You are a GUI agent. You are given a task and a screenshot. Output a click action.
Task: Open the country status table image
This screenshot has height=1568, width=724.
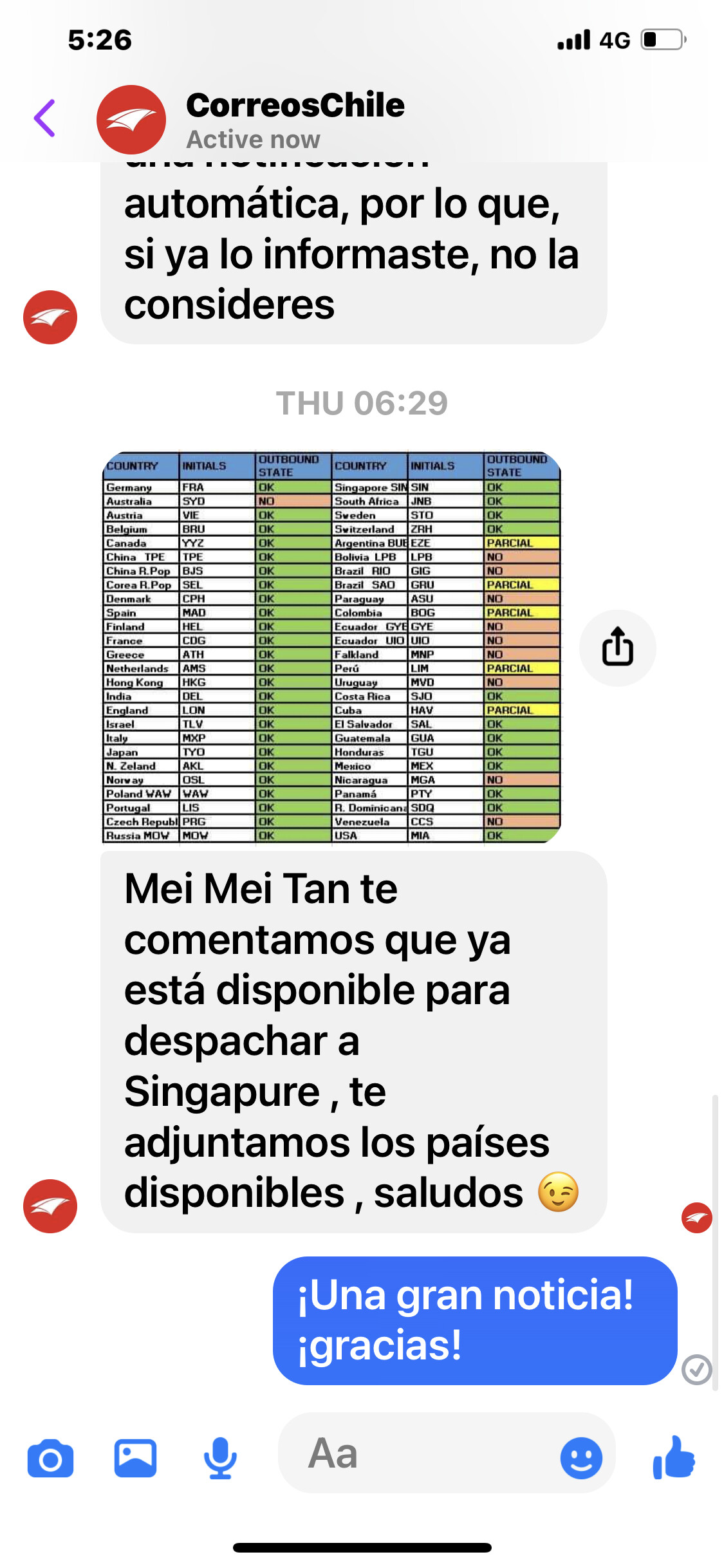[x=332, y=647]
